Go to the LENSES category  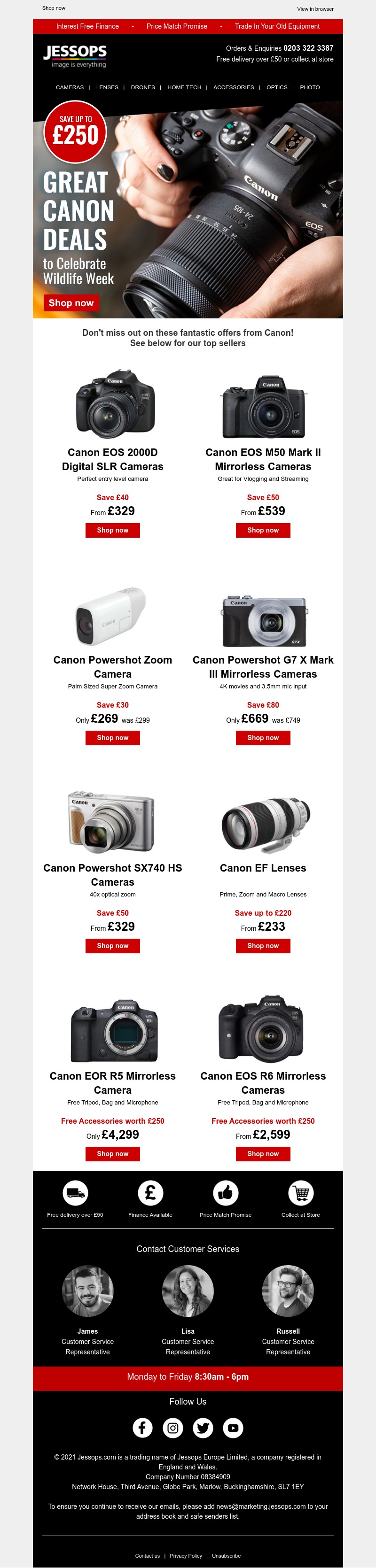coord(107,88)
